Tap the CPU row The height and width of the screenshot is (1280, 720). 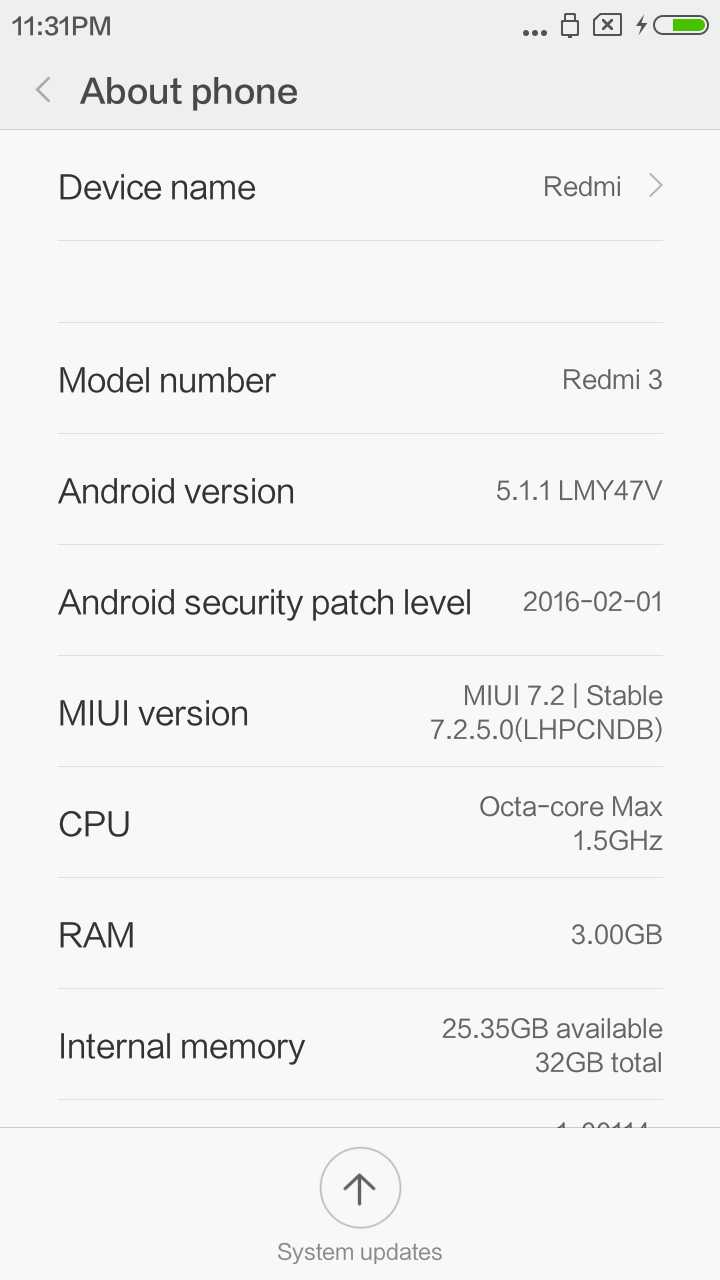click(x=360, y=824)
